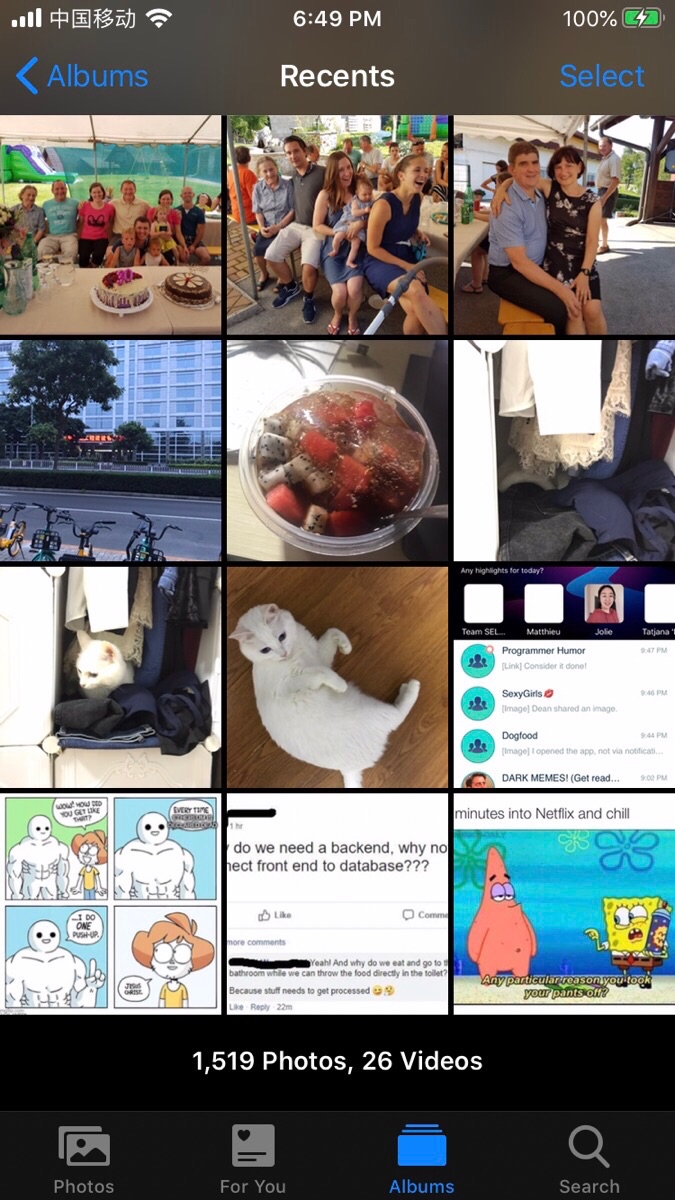The height and width of the screenshot is (1200, 675).
Task: Open the one push-up comic image
Action: (110, 904)
